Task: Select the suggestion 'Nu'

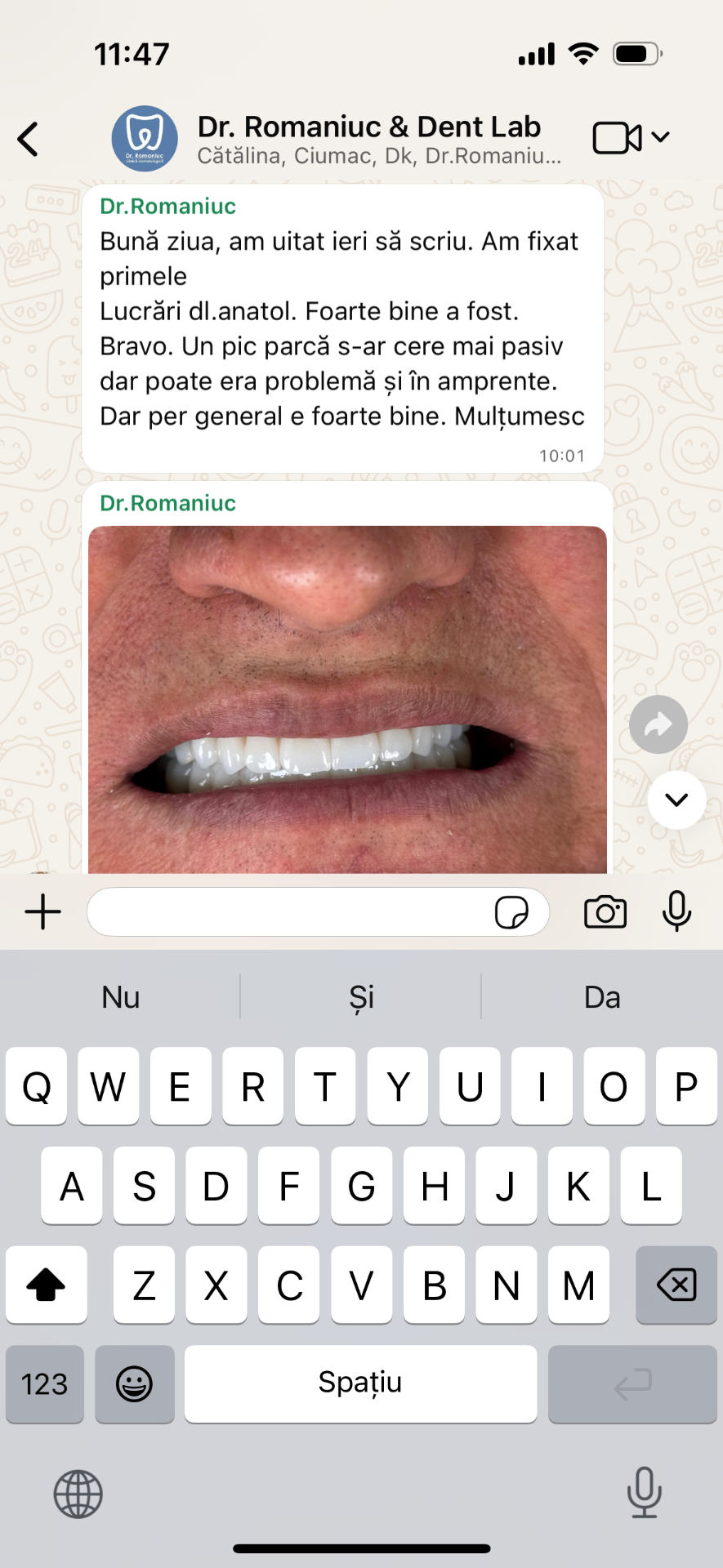Action: pyautogui.click(x=120, y=996)
